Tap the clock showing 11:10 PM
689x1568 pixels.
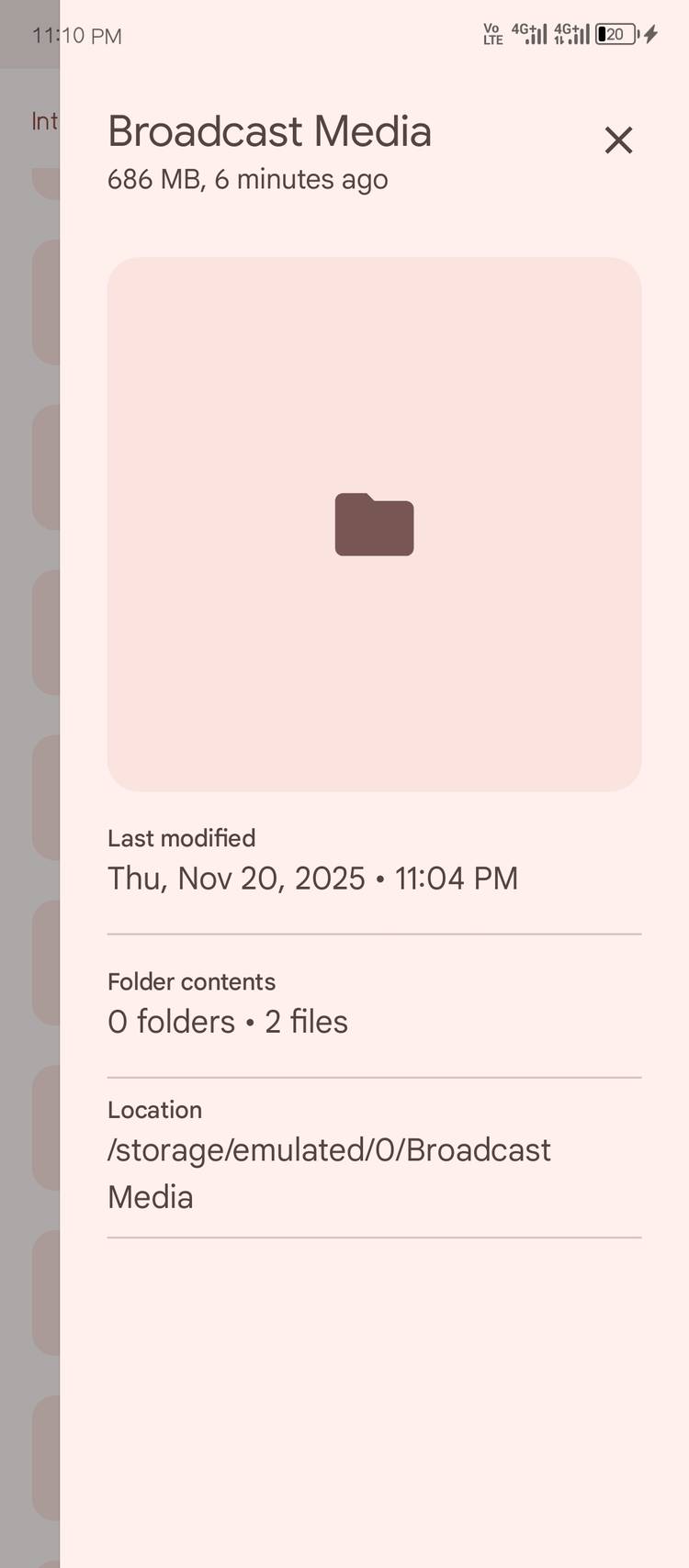click(75, 36)
